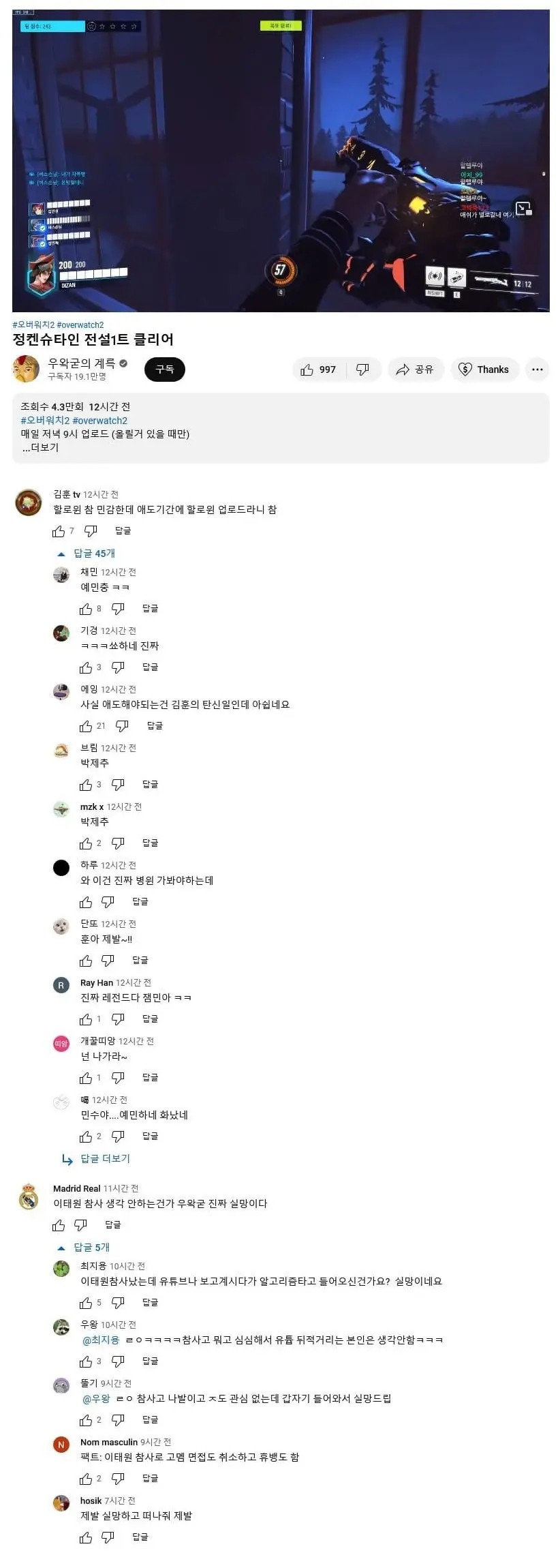Like 김훈 tv's comment
This screenshot has width=560, height=1568.
click(59, 530)
